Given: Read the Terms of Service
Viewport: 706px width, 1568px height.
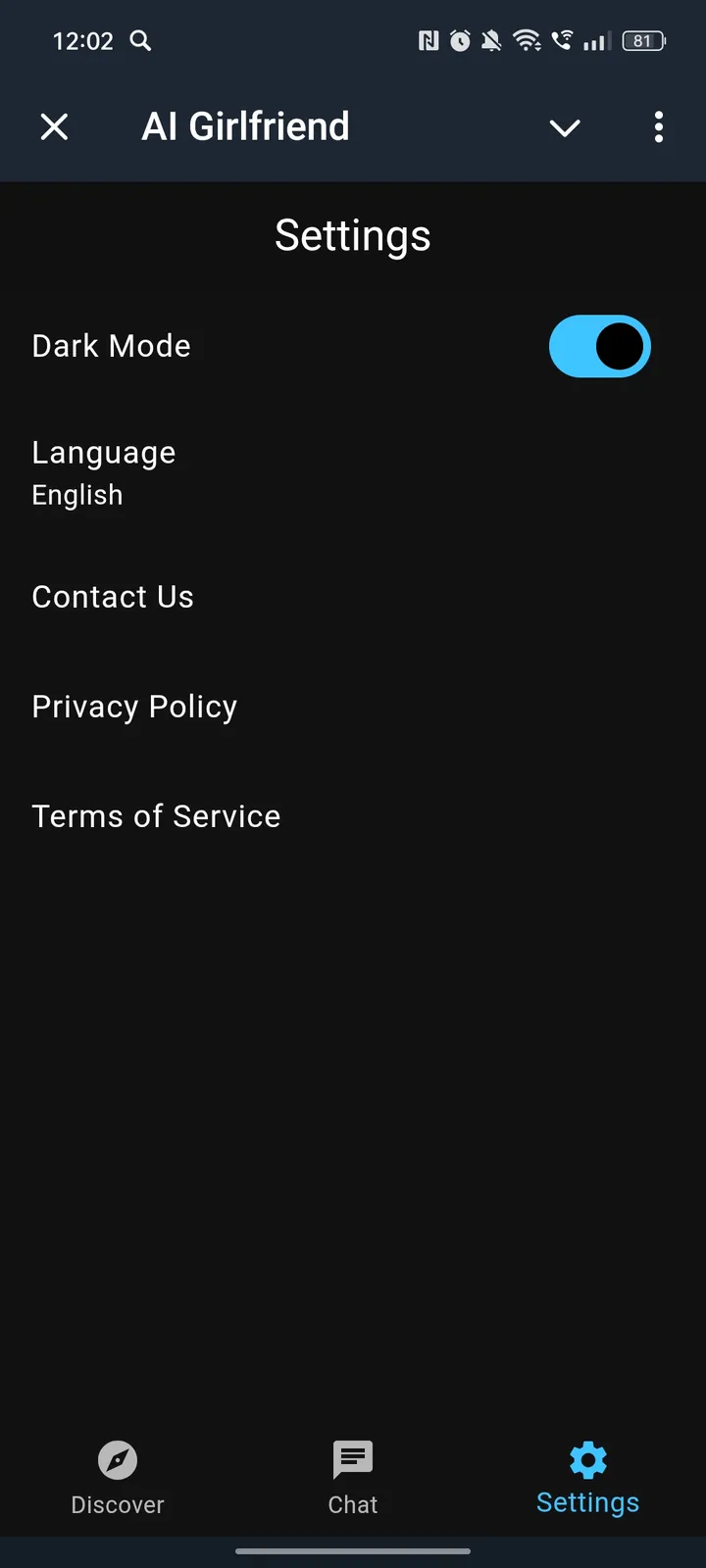Looking at the screenshot, I should pos(156,816).
